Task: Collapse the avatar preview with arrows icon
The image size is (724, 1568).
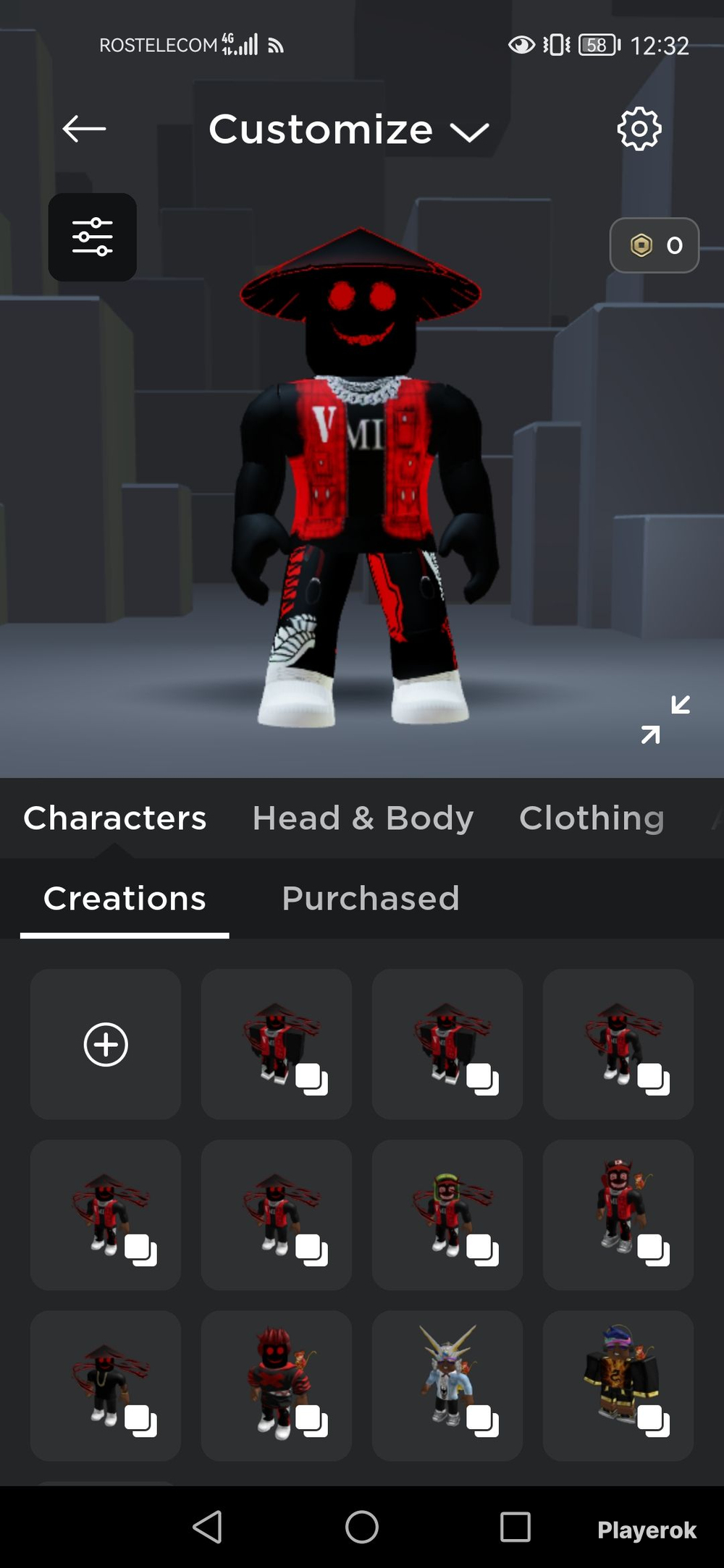Action: pos(665,719)
